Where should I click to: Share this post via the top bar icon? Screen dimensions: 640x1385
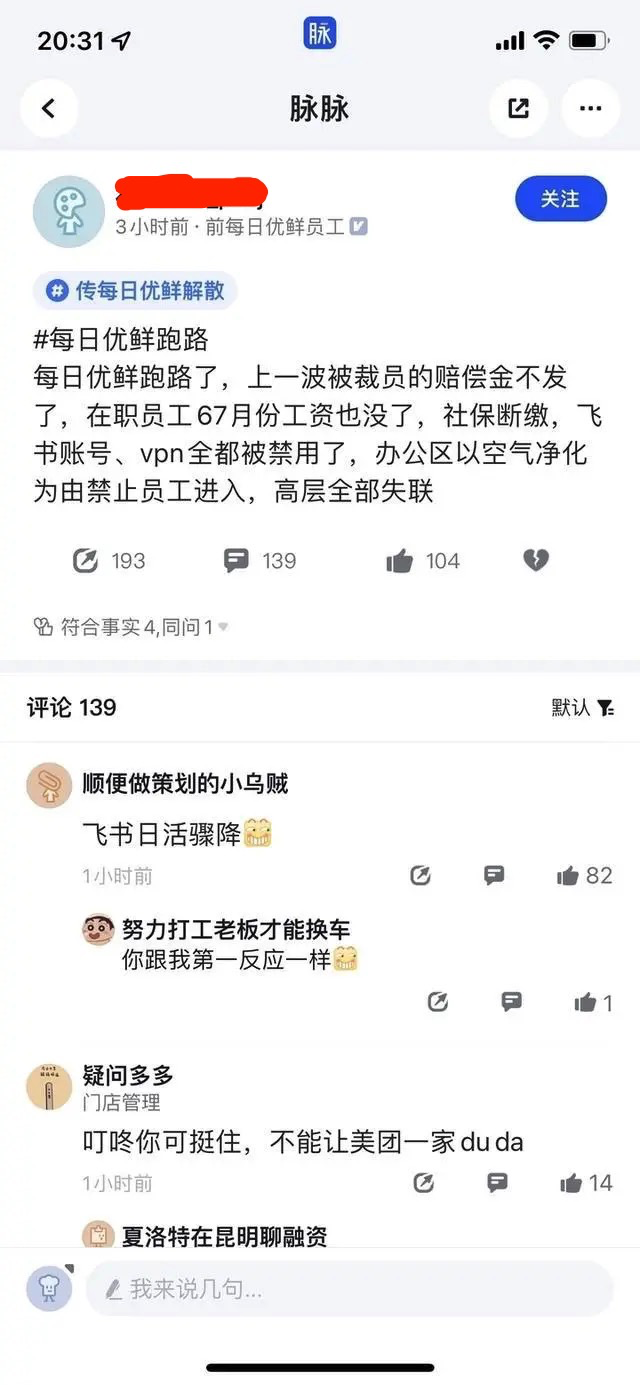click(x=518, y=108)
